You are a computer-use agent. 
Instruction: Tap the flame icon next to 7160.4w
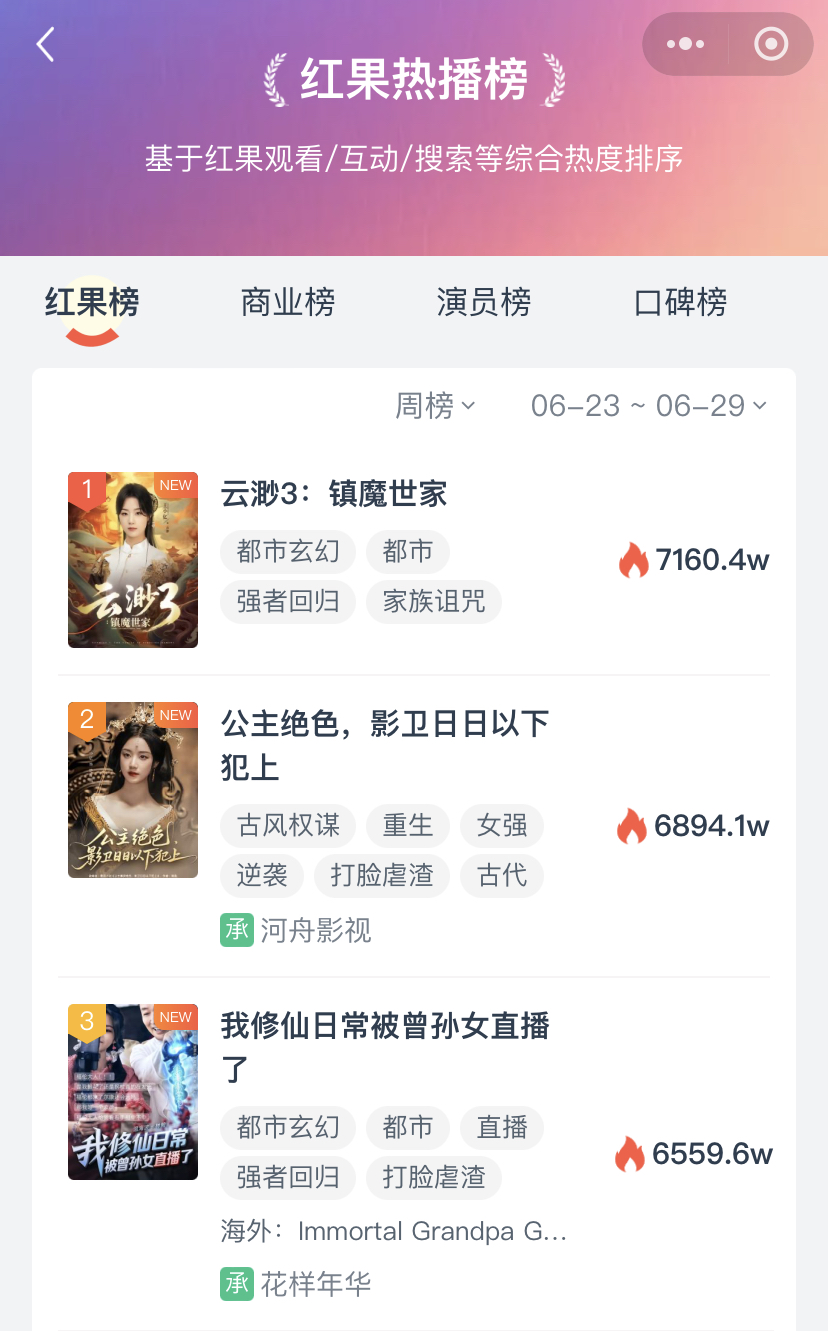(631, 559)
